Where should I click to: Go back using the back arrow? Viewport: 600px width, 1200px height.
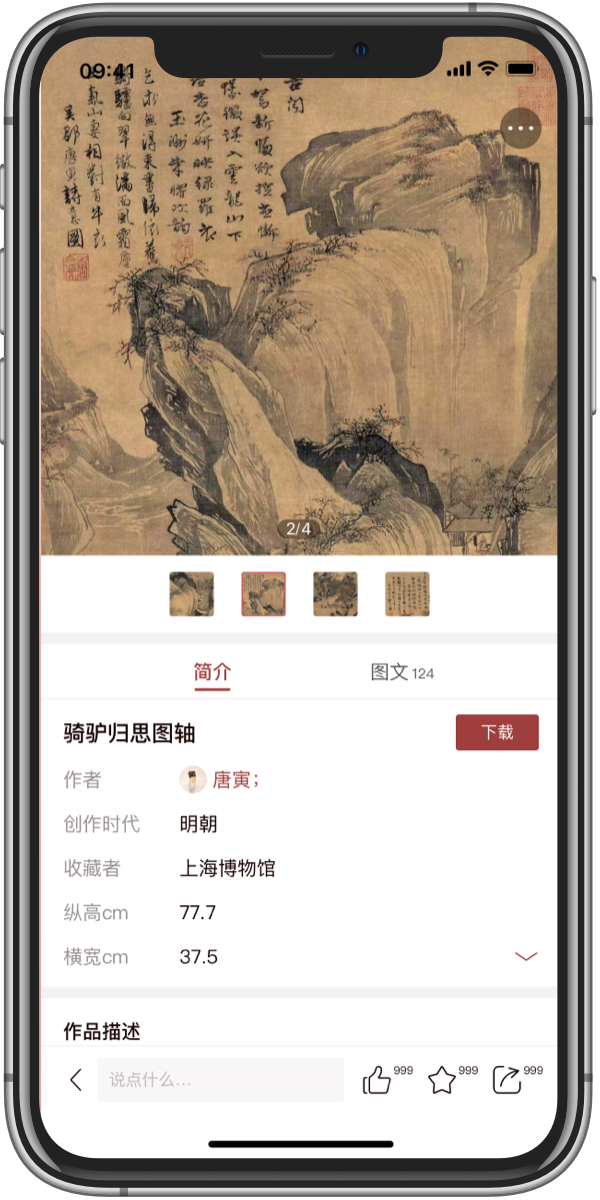pos(76,1080)
